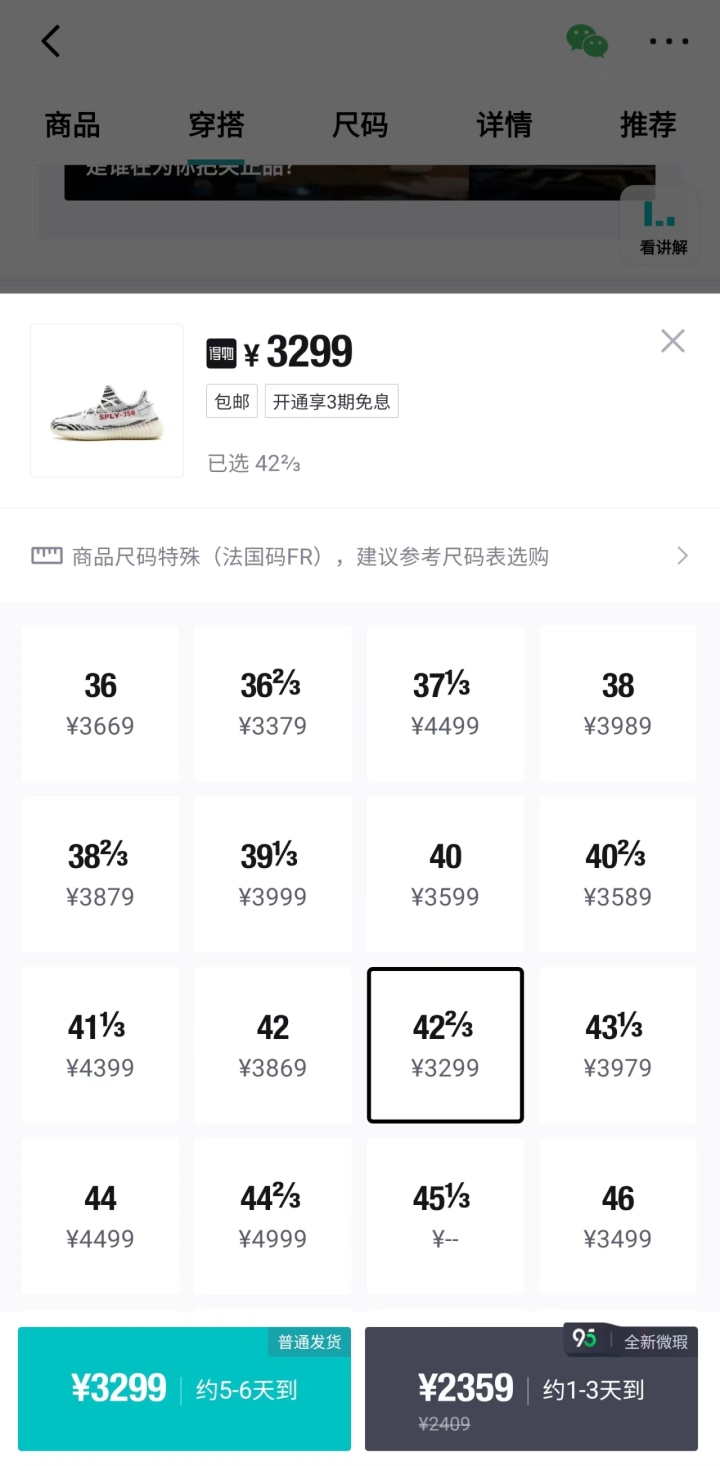Select size 36⅔ priced ¥3379

coord(272,702)
